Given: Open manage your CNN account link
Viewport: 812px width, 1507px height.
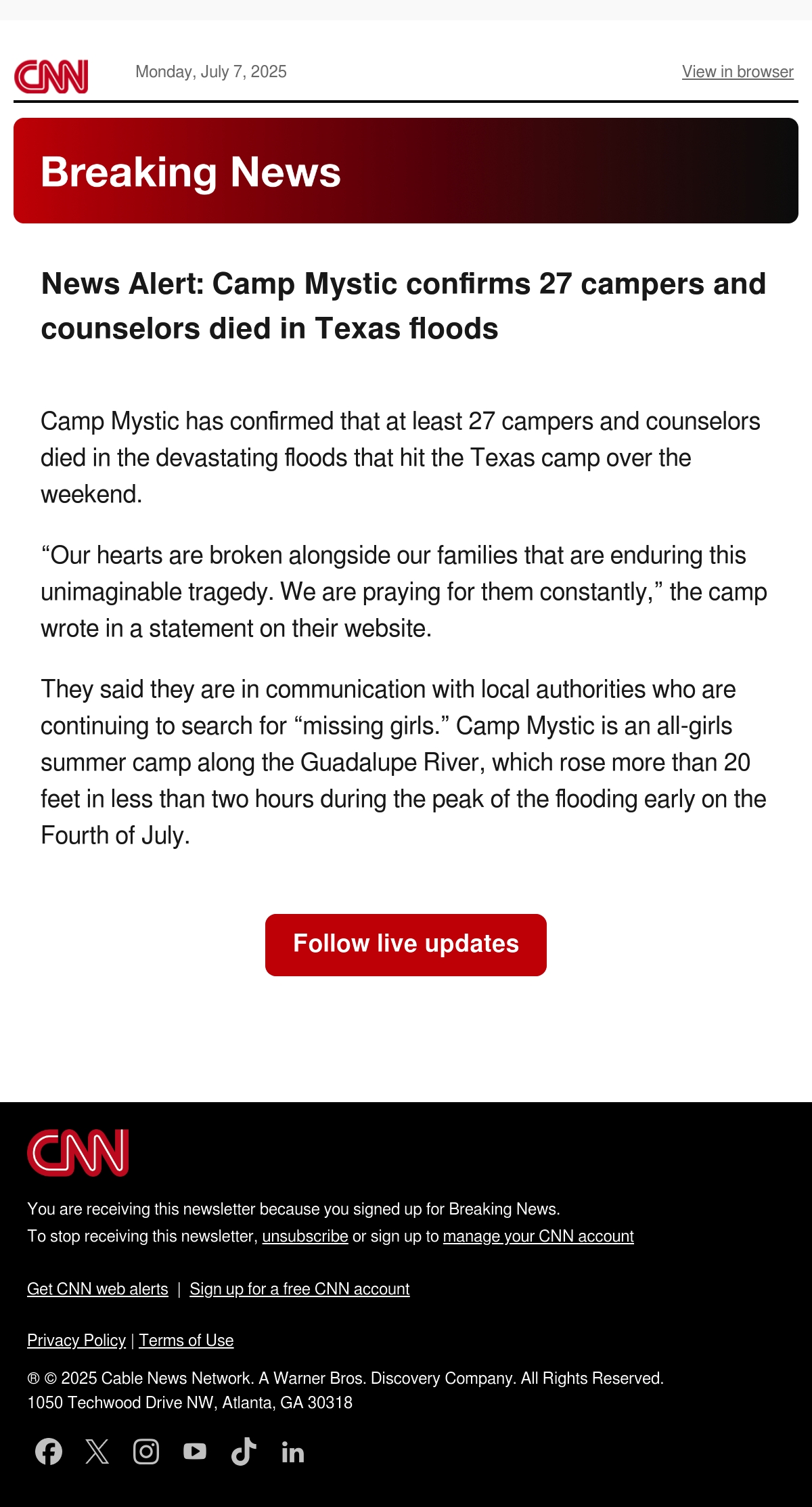Looking at the screenshot, I should [x=538, y=1236].
